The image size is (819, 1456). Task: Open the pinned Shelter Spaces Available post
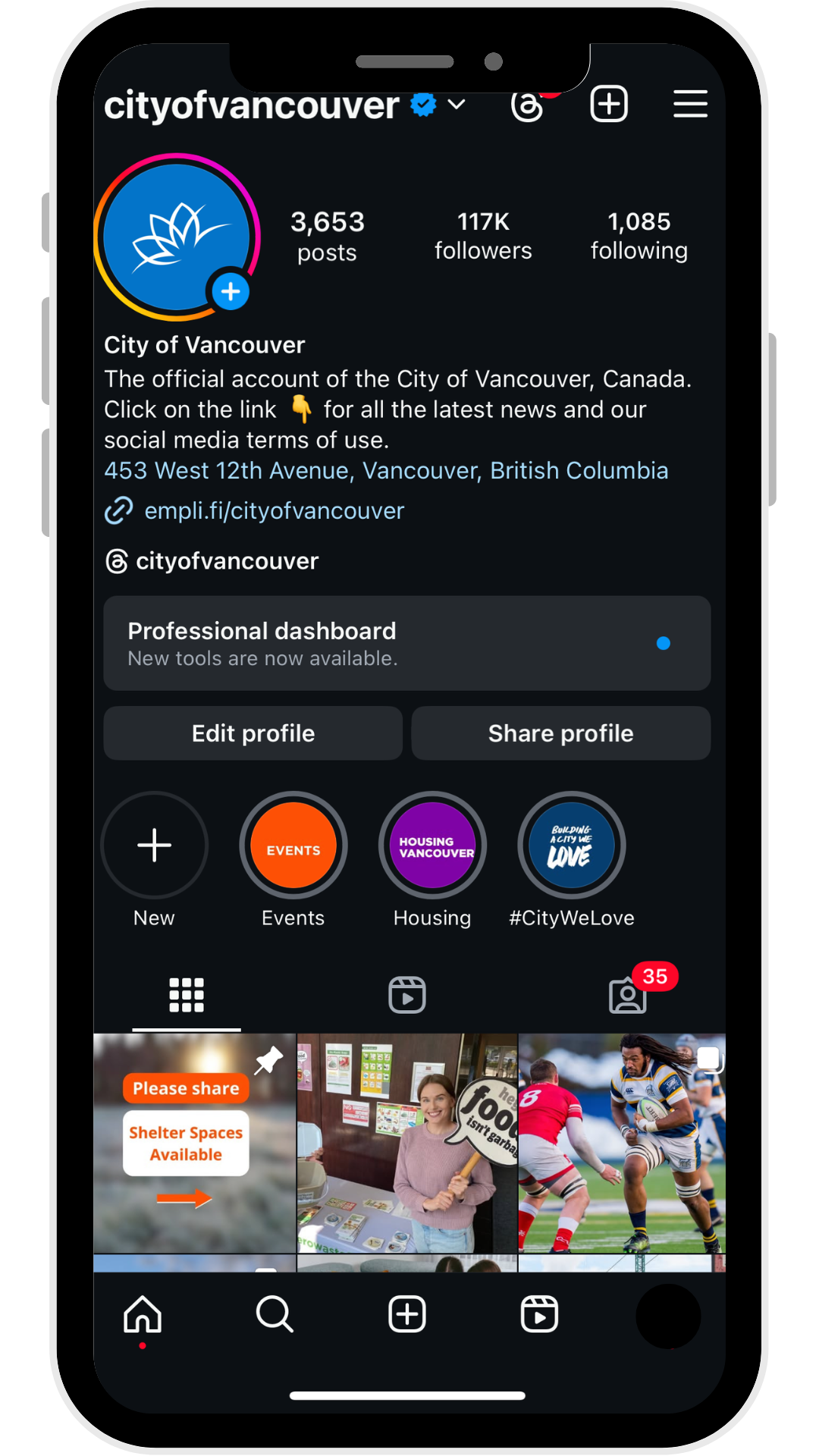194,1144
